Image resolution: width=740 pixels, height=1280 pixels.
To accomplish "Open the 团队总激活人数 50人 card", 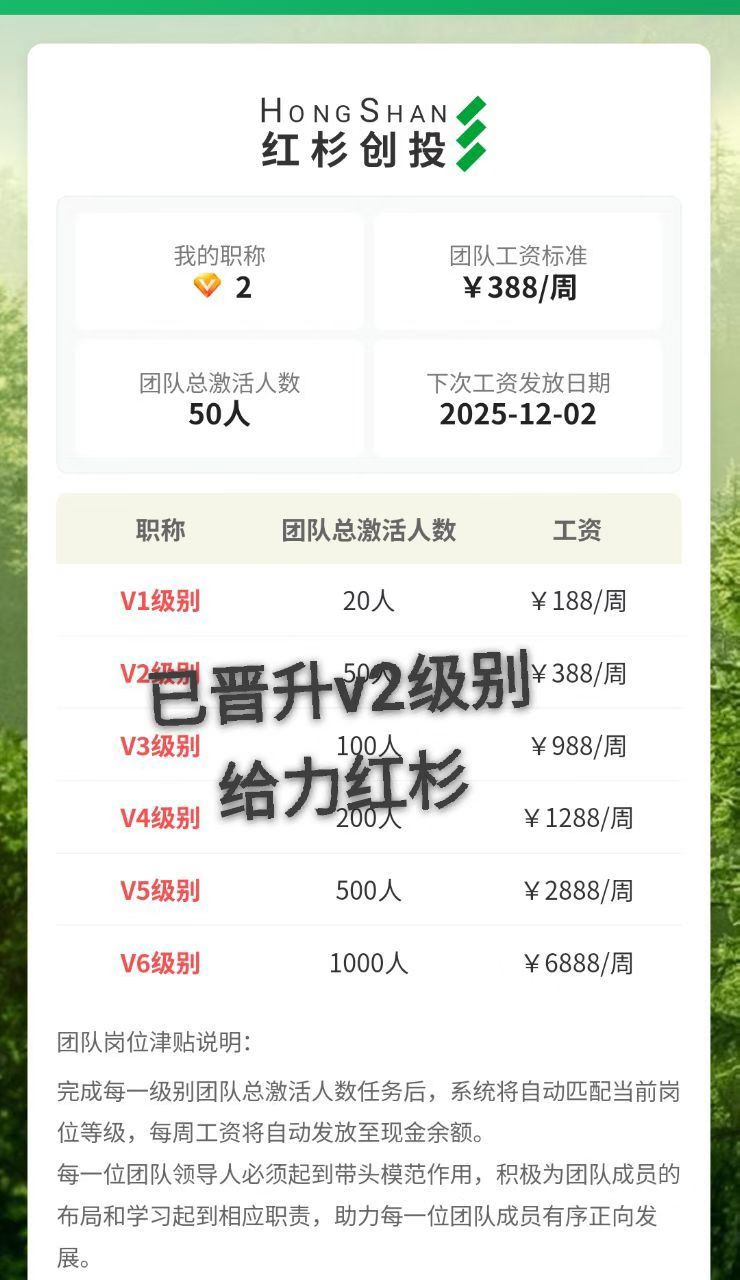I will (220, 396).
